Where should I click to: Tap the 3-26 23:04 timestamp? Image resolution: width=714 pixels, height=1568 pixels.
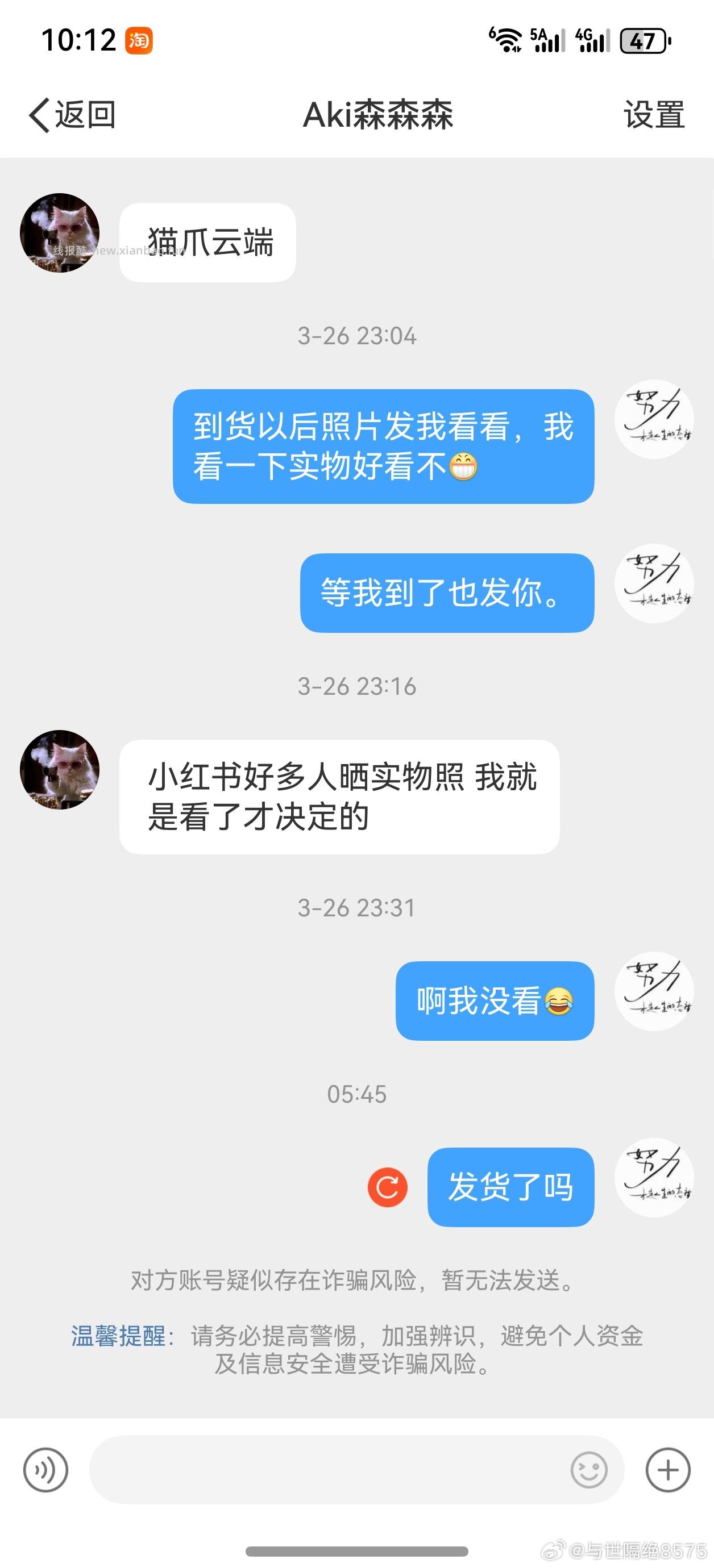click(357, 333)
